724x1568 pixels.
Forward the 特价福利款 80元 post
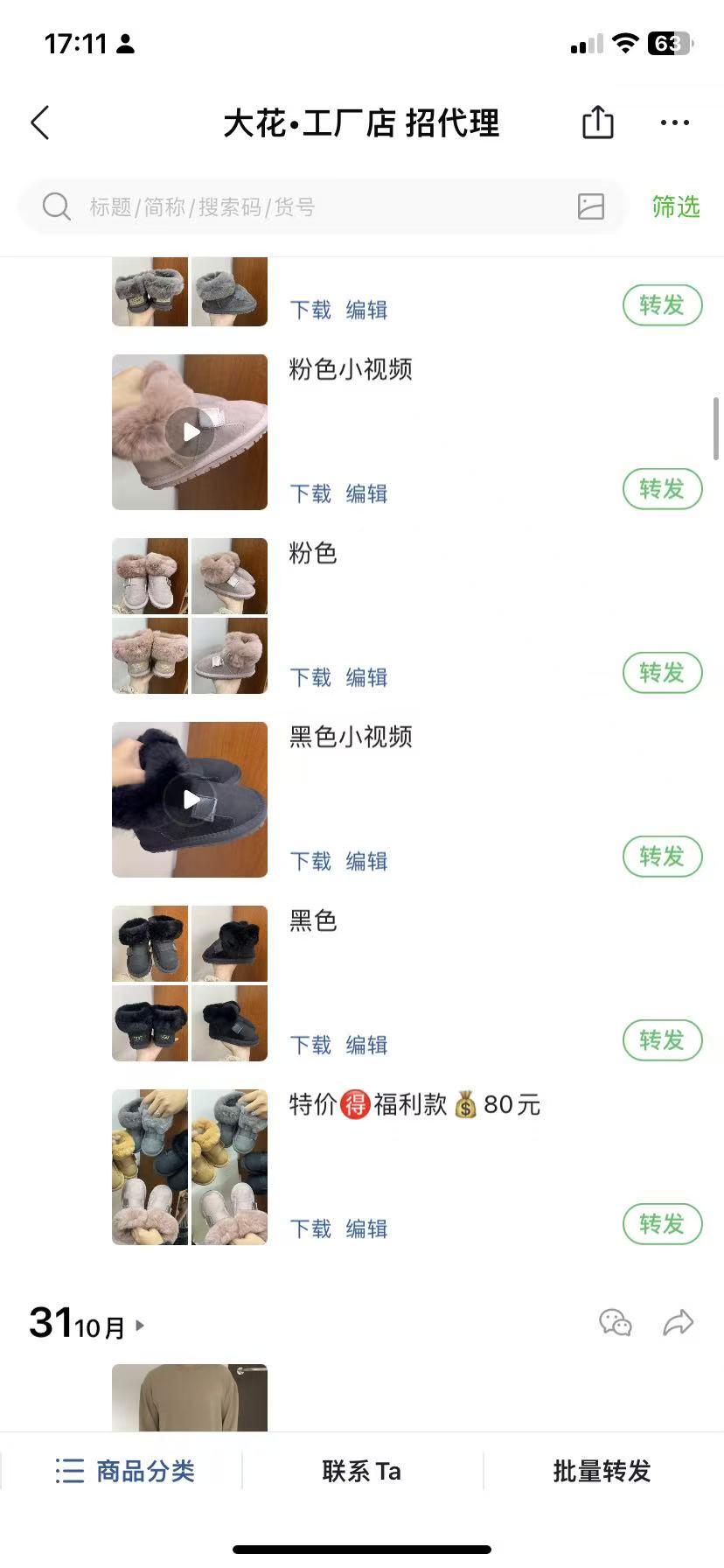pyautogui.click(x=662, y=1224)
